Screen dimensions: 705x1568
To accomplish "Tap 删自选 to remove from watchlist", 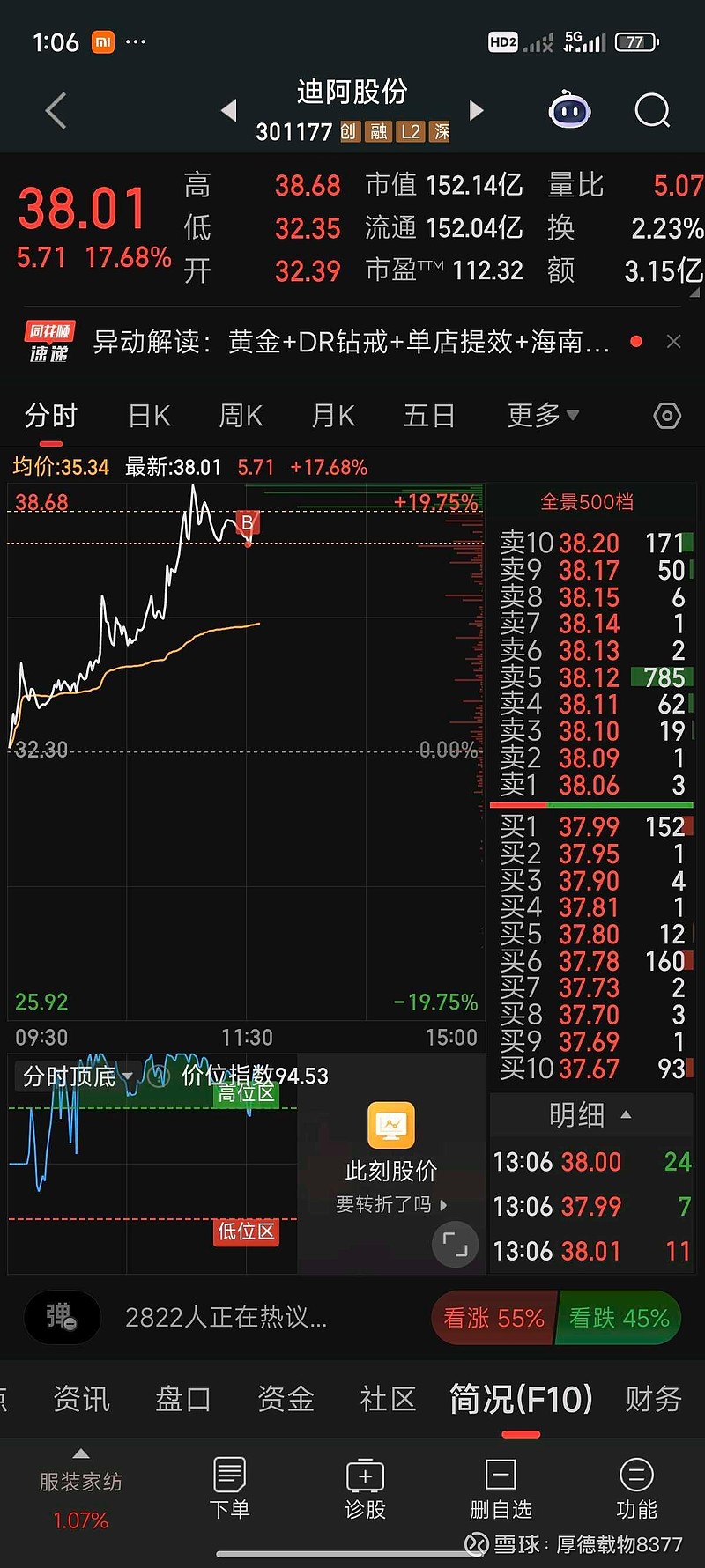I will coord(501,1490).
